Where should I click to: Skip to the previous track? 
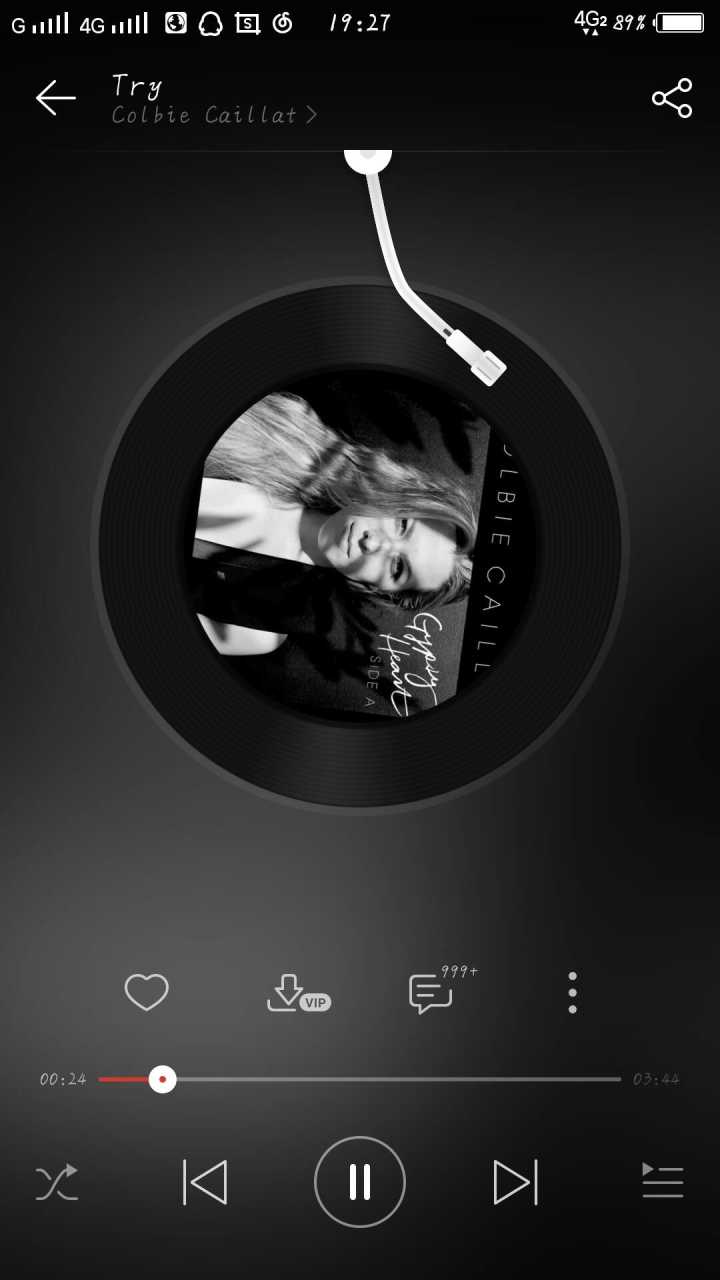[x=206, y=1182]
